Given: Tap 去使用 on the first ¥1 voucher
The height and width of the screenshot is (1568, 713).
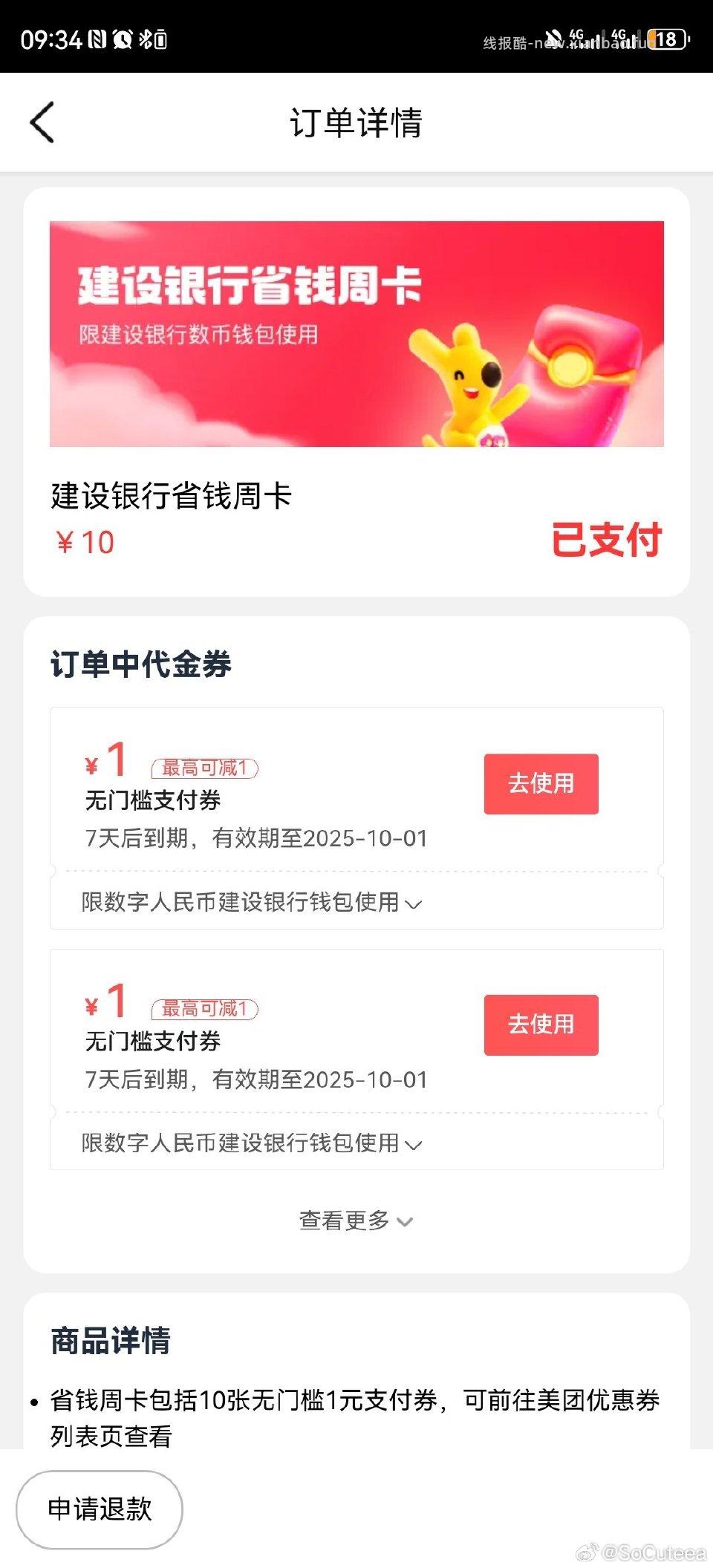Looking at the screenshot, I should [x=540, y=784].
